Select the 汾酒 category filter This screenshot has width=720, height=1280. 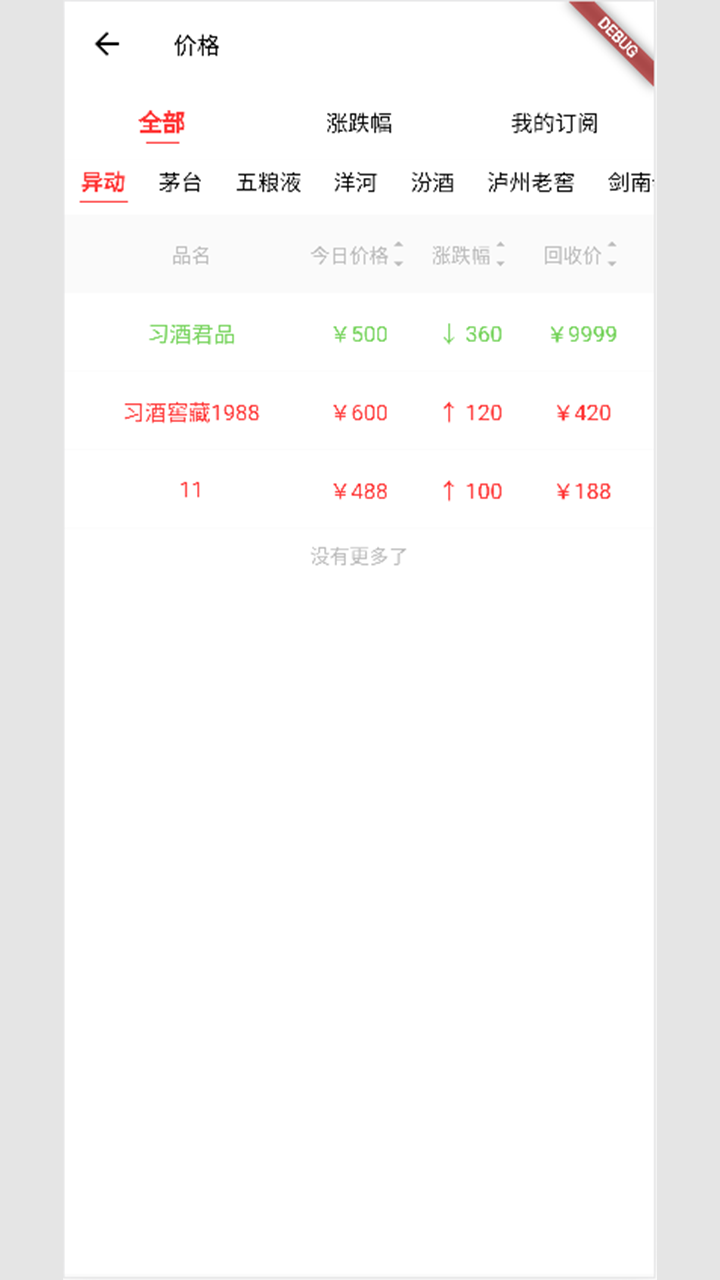click(x=431, y=184)
